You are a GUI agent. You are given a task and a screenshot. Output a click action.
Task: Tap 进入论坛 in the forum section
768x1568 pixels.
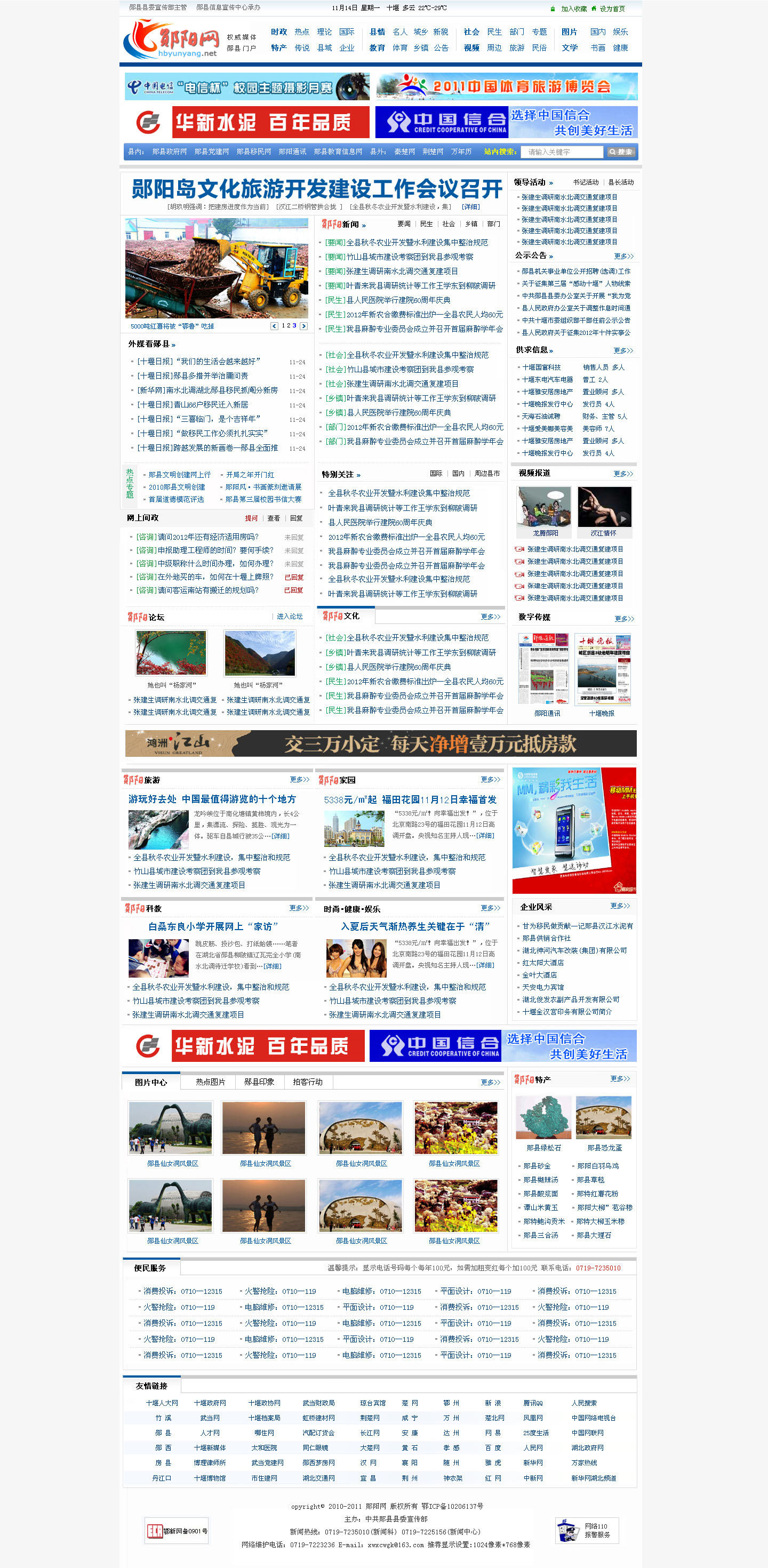click(x=289, y=617)
